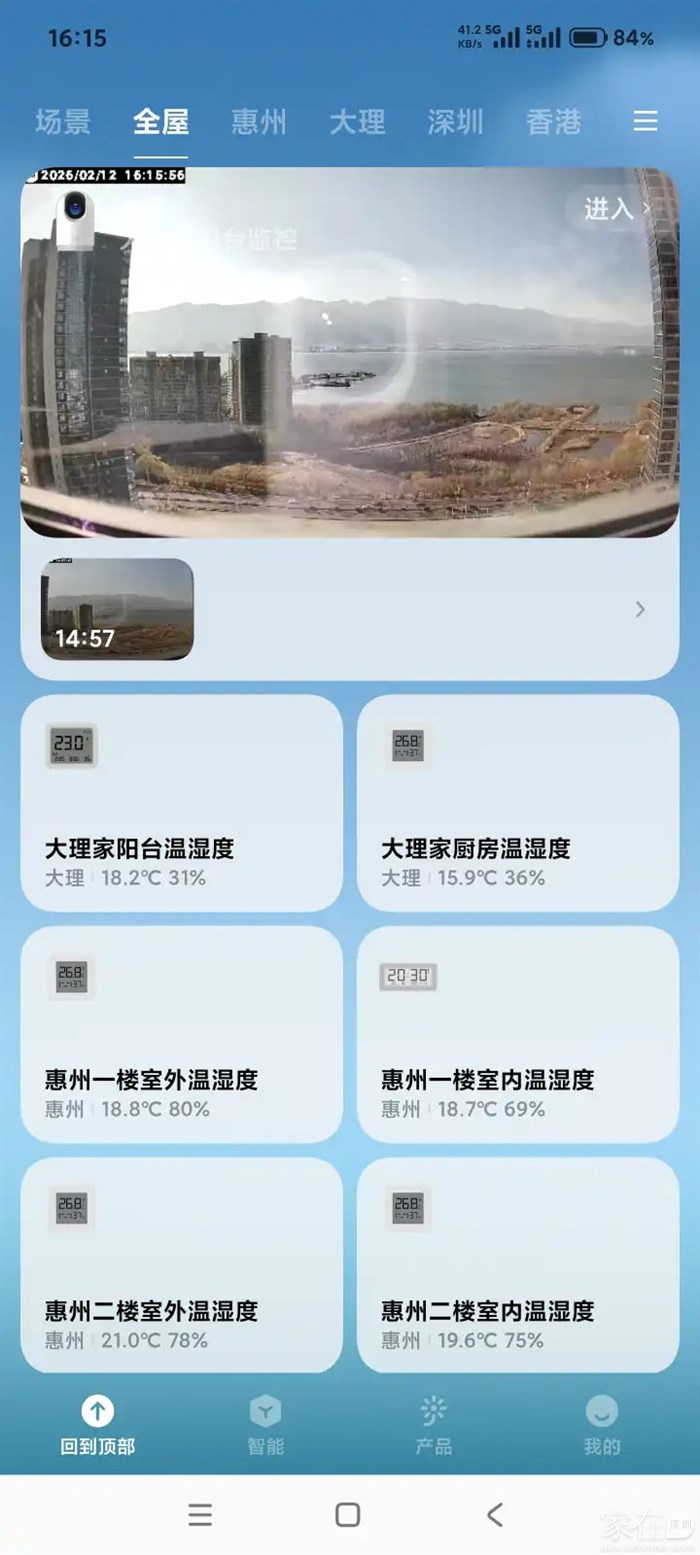Go to the 香港 tab
The width and height of the screenshot is (700, 1555).
pyautogui.click(x=553, y=122)
